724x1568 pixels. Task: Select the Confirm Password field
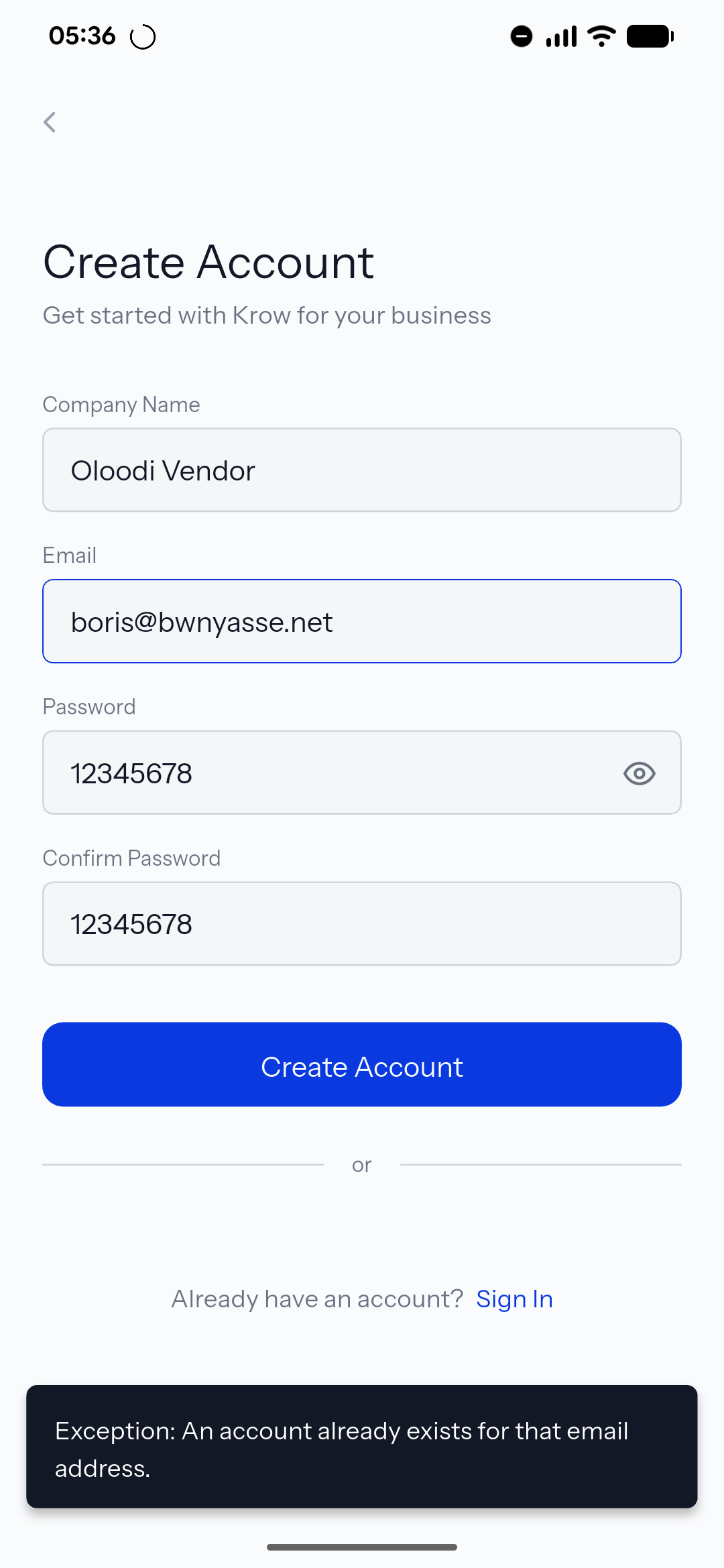pyautogui.click(x=362, y=924)
